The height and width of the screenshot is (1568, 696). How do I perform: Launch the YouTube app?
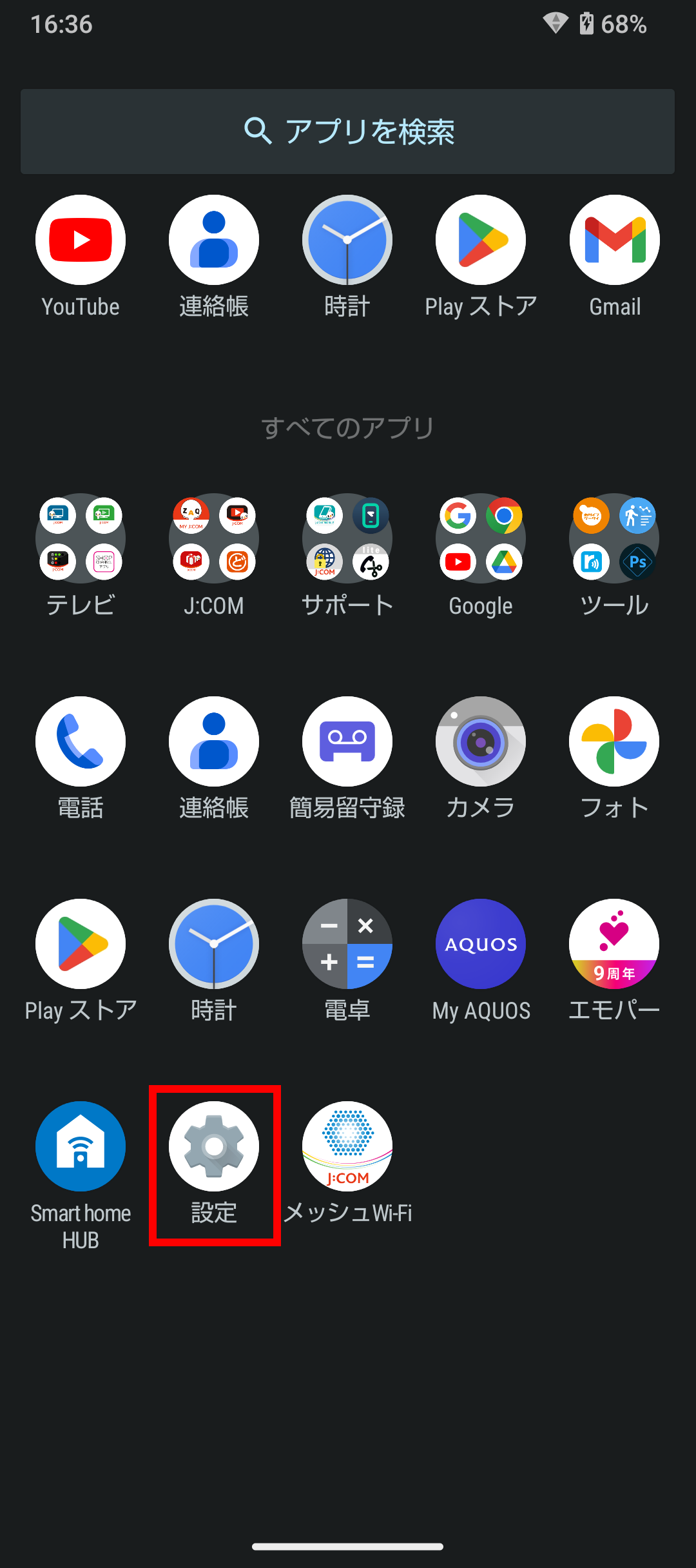[81, 240]
